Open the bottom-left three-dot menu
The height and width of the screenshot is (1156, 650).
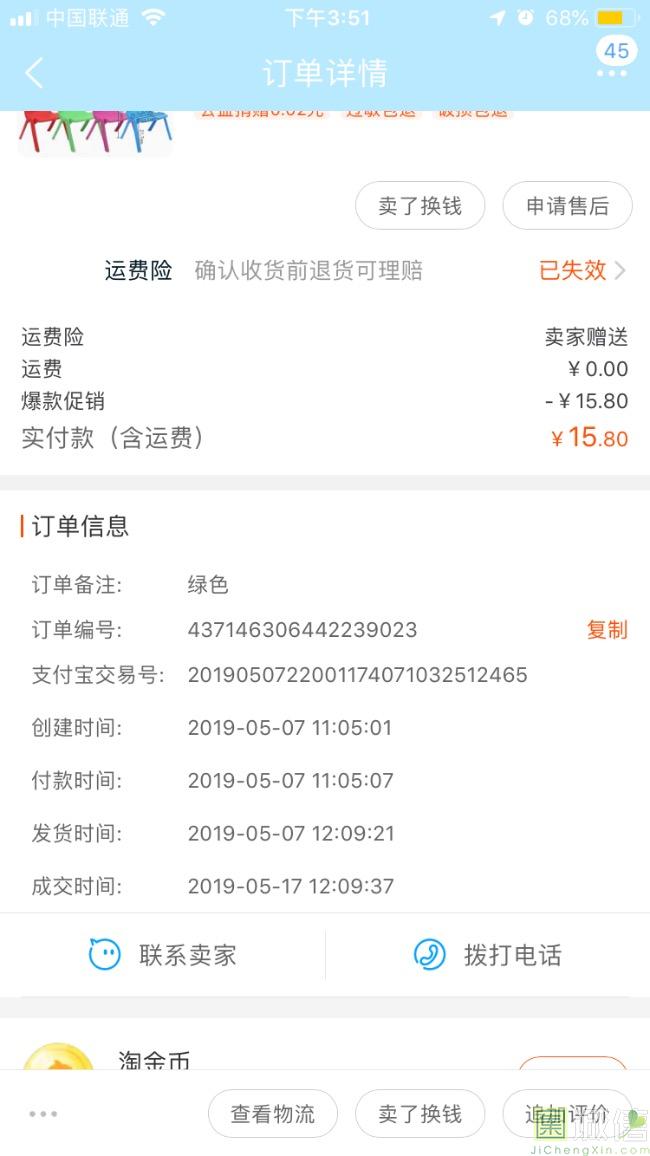43,1114
